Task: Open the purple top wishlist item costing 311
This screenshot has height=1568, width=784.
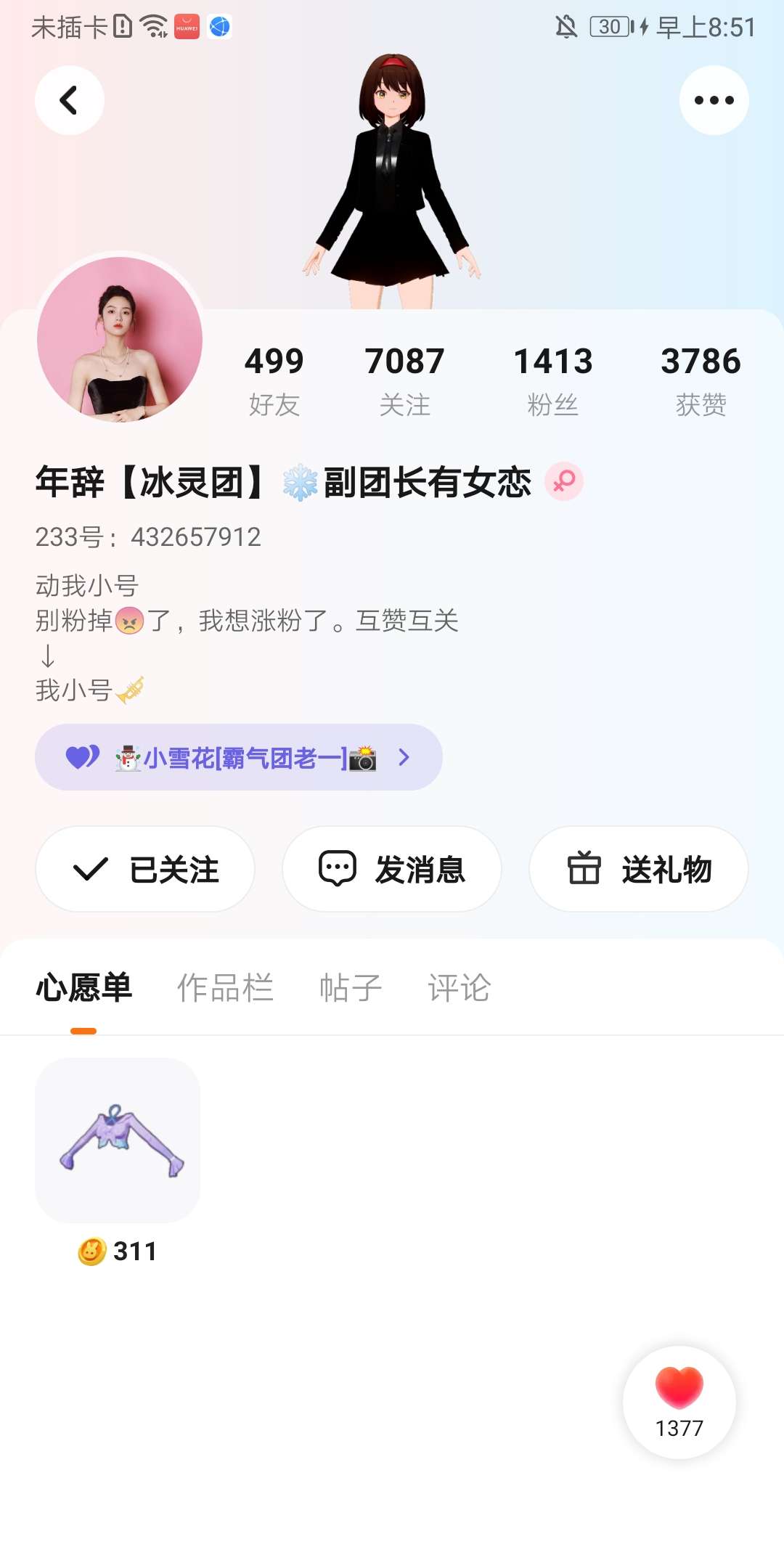Action: click(118, 1140)
